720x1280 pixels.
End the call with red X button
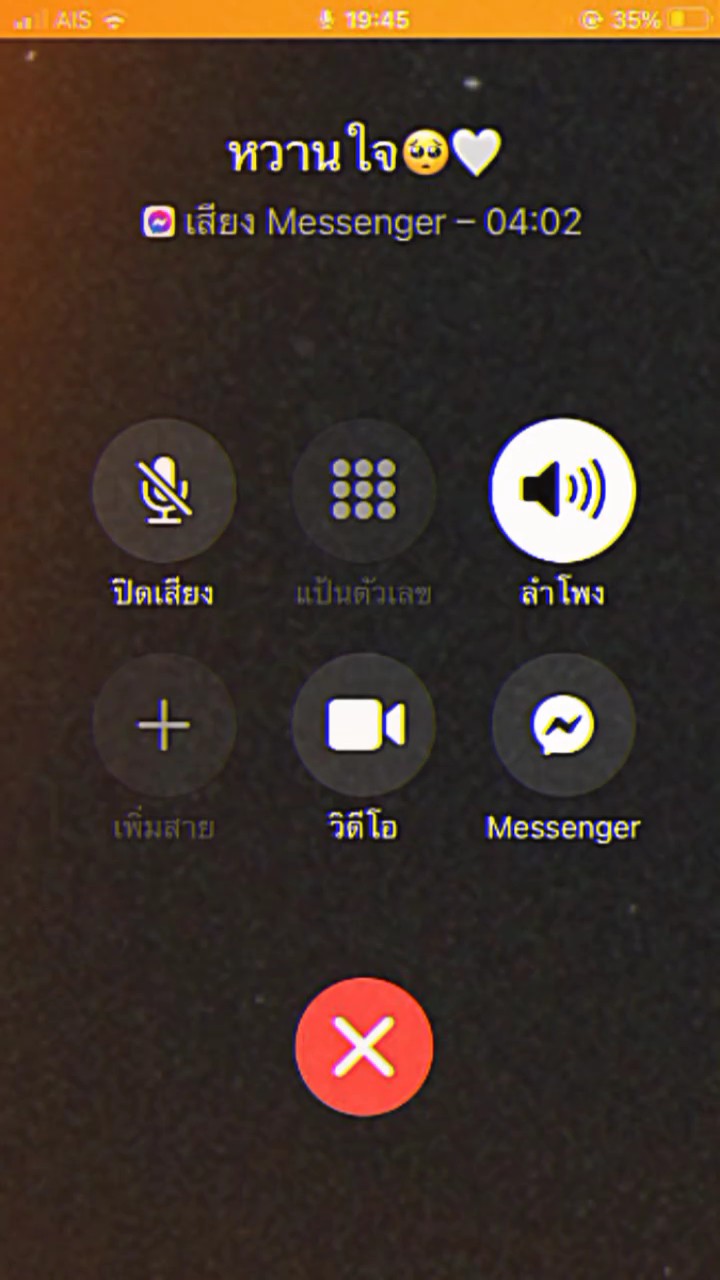click(x=364, y=1047)
